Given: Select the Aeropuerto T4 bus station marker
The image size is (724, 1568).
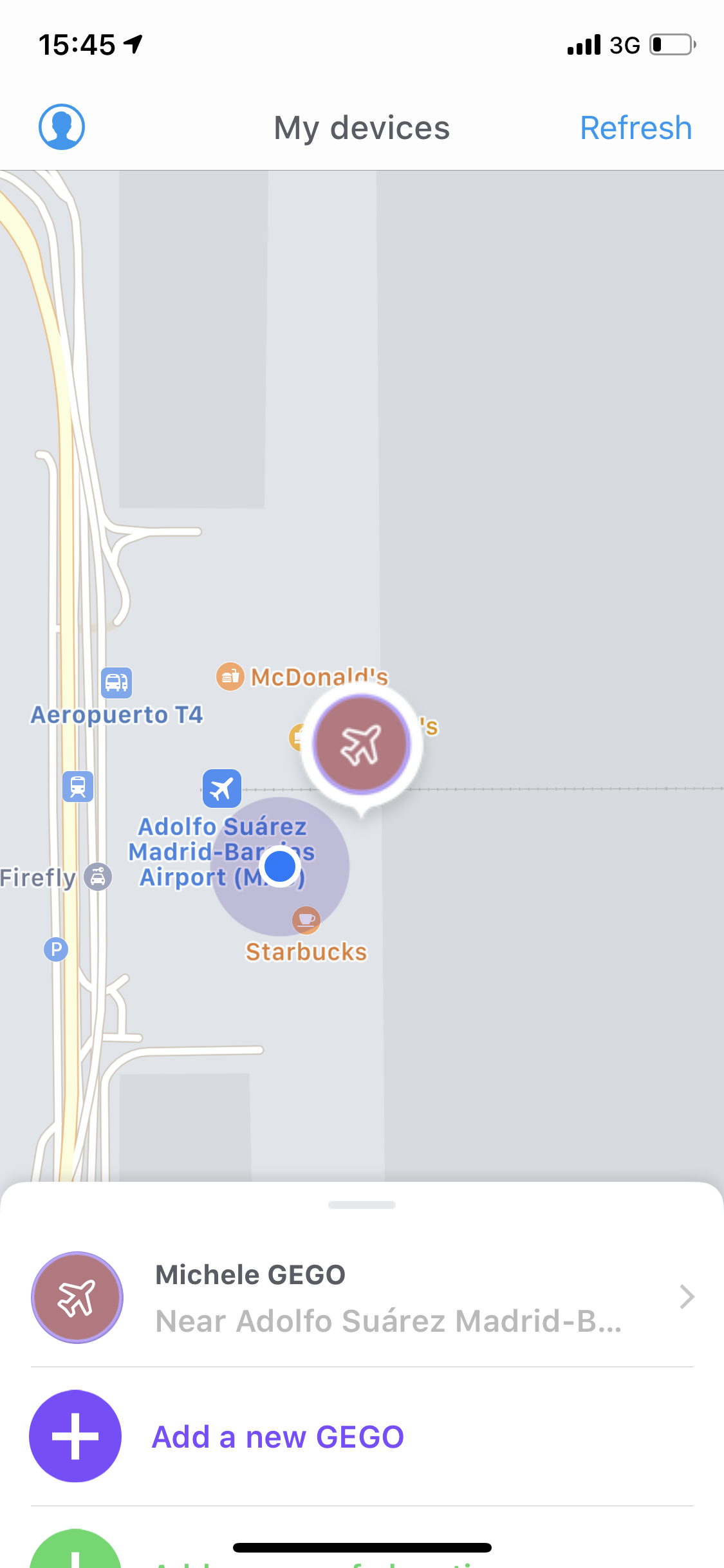Looking at the screenshot, I should click(x=116, y=682).
